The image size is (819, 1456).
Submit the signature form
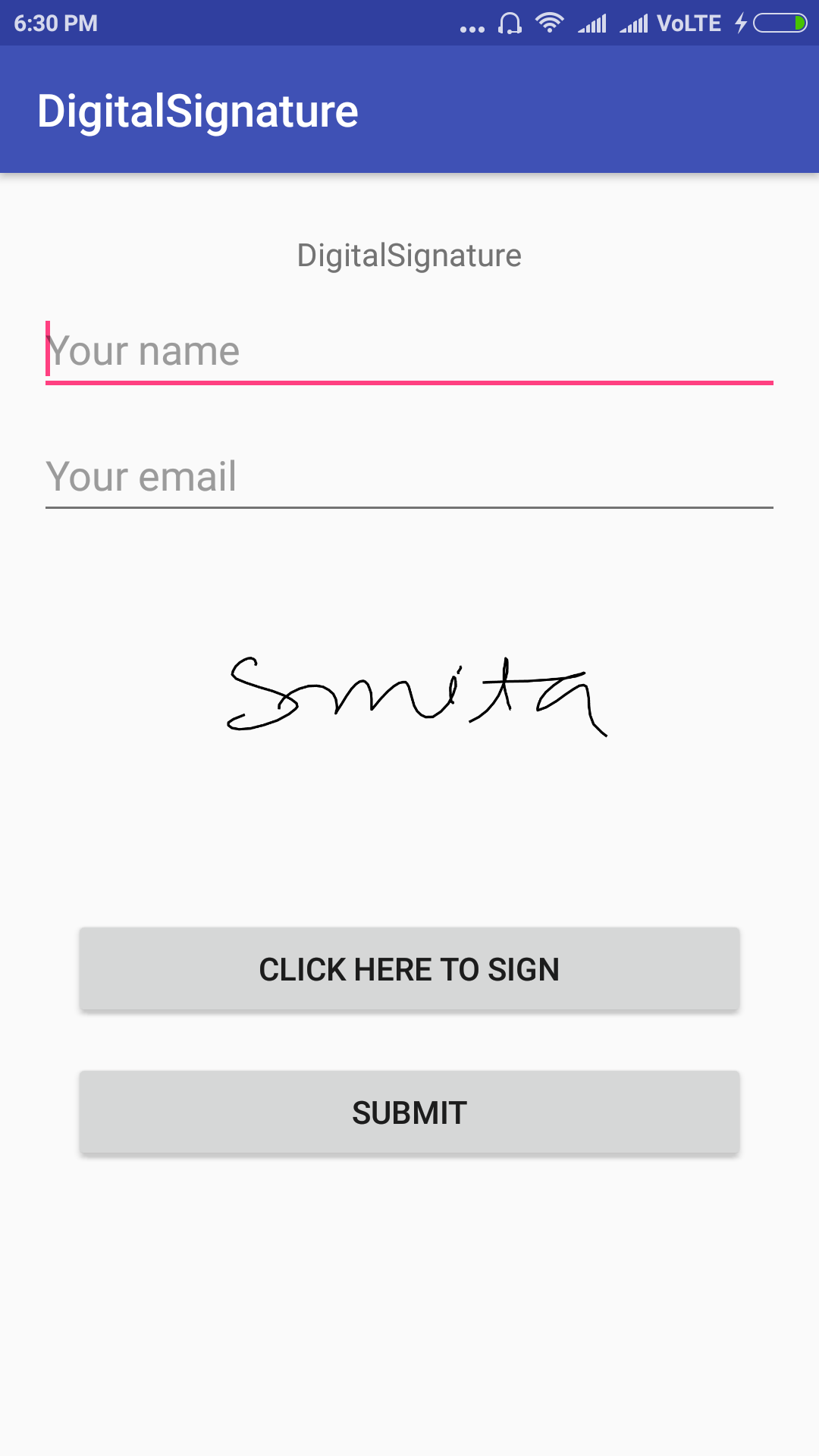(409, 1112)
